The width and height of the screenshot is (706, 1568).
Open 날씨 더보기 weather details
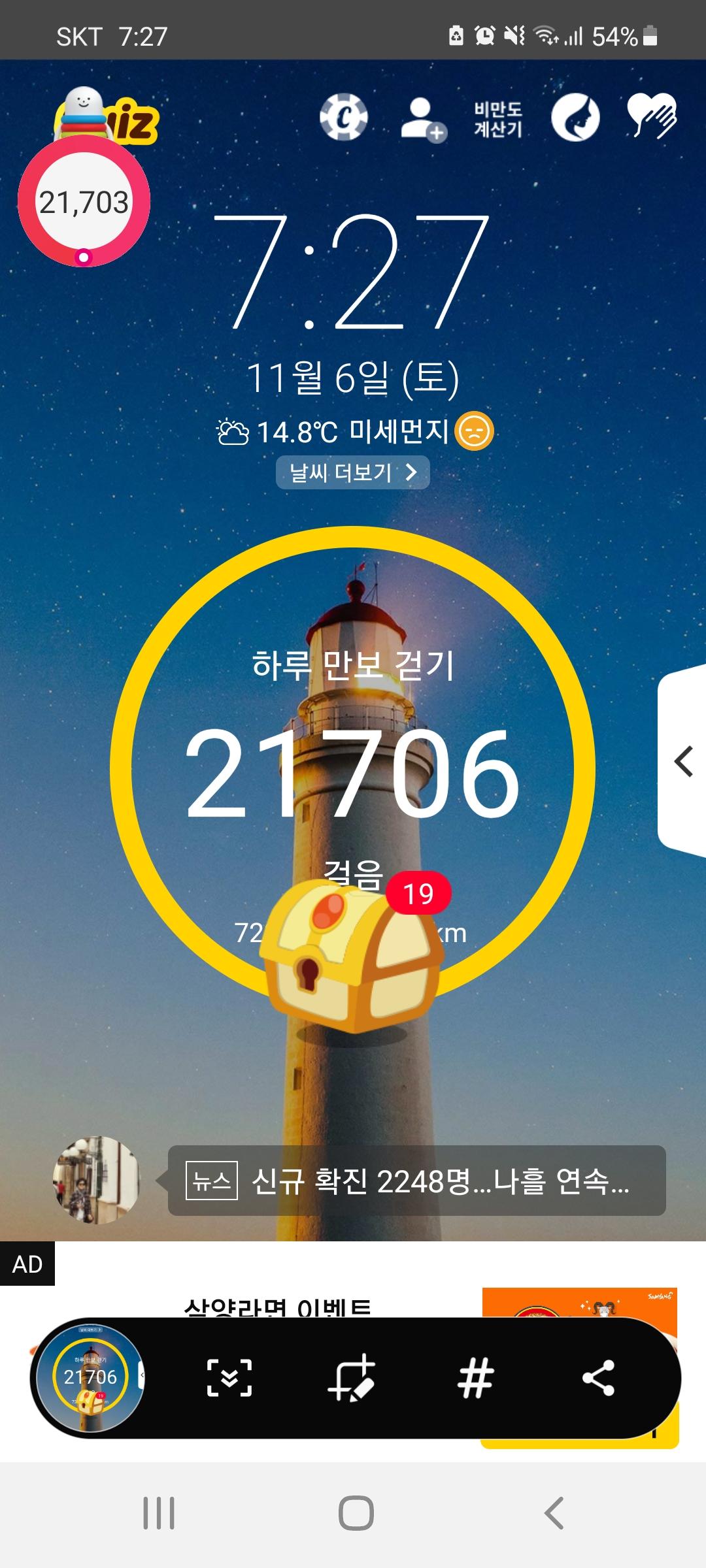(353, 472)
